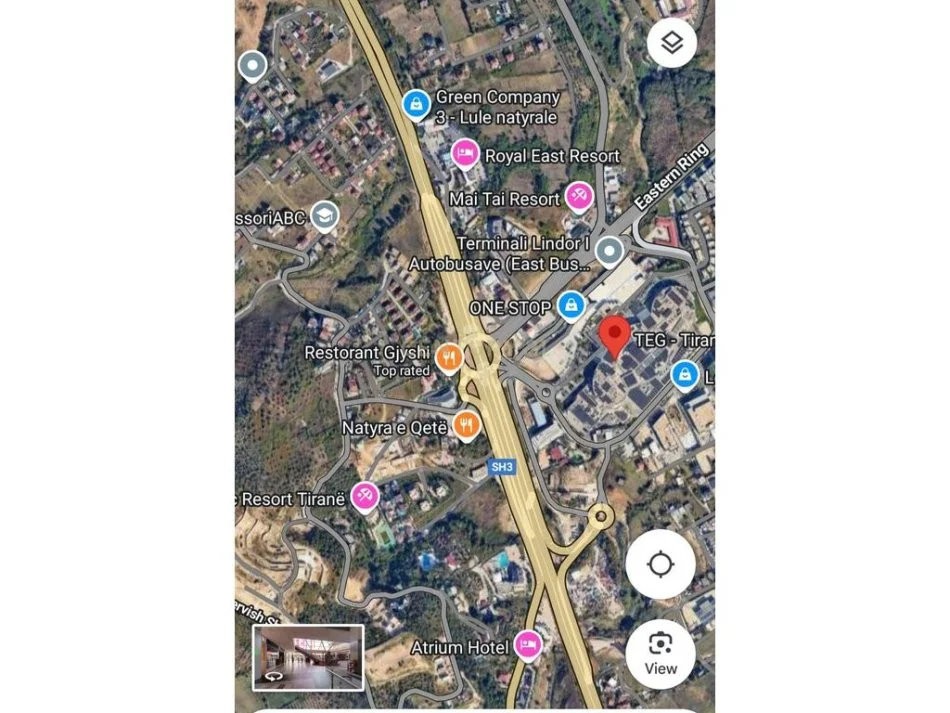
Task: Select the red TEG location pin
Action: pyautogui.click(x=612, y=336)
